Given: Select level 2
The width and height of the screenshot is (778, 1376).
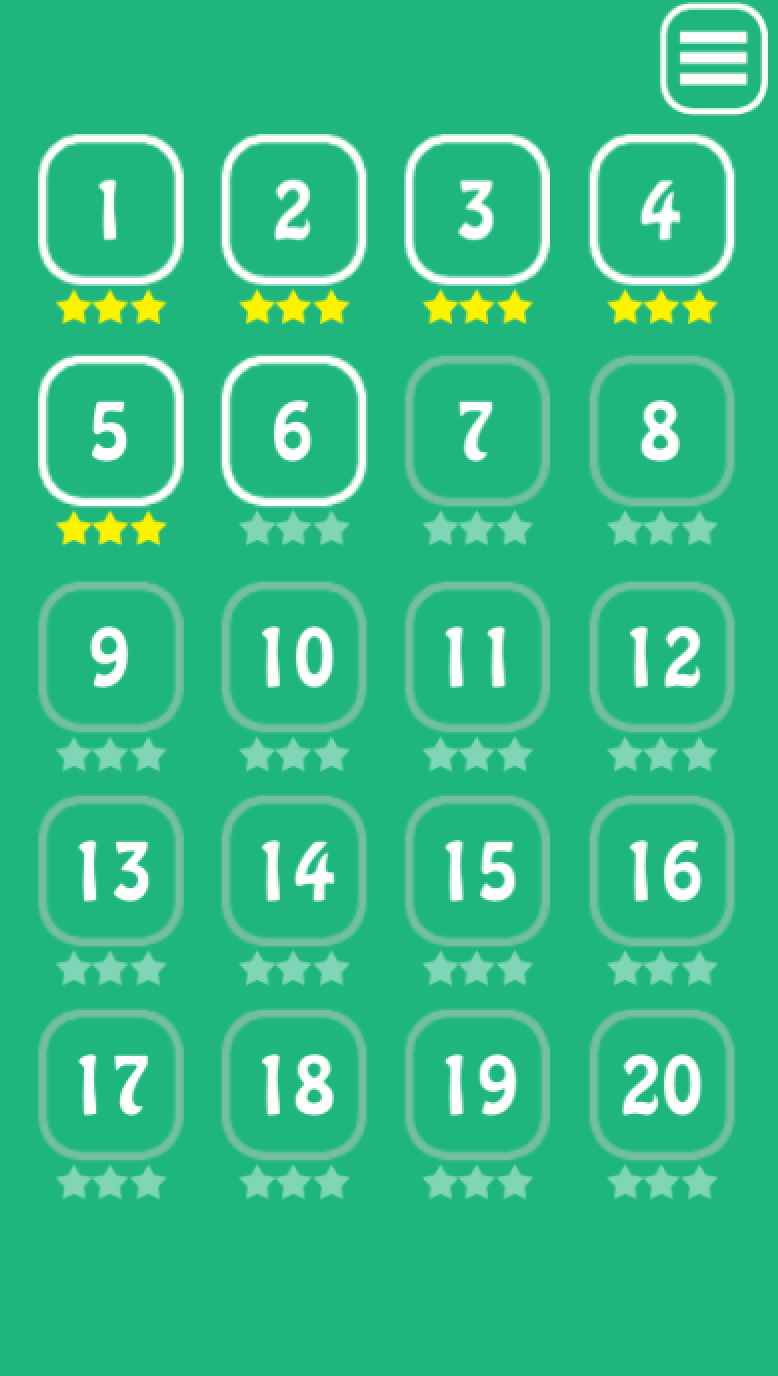Looking at the screenshot, I should click(x=294, y=210).
